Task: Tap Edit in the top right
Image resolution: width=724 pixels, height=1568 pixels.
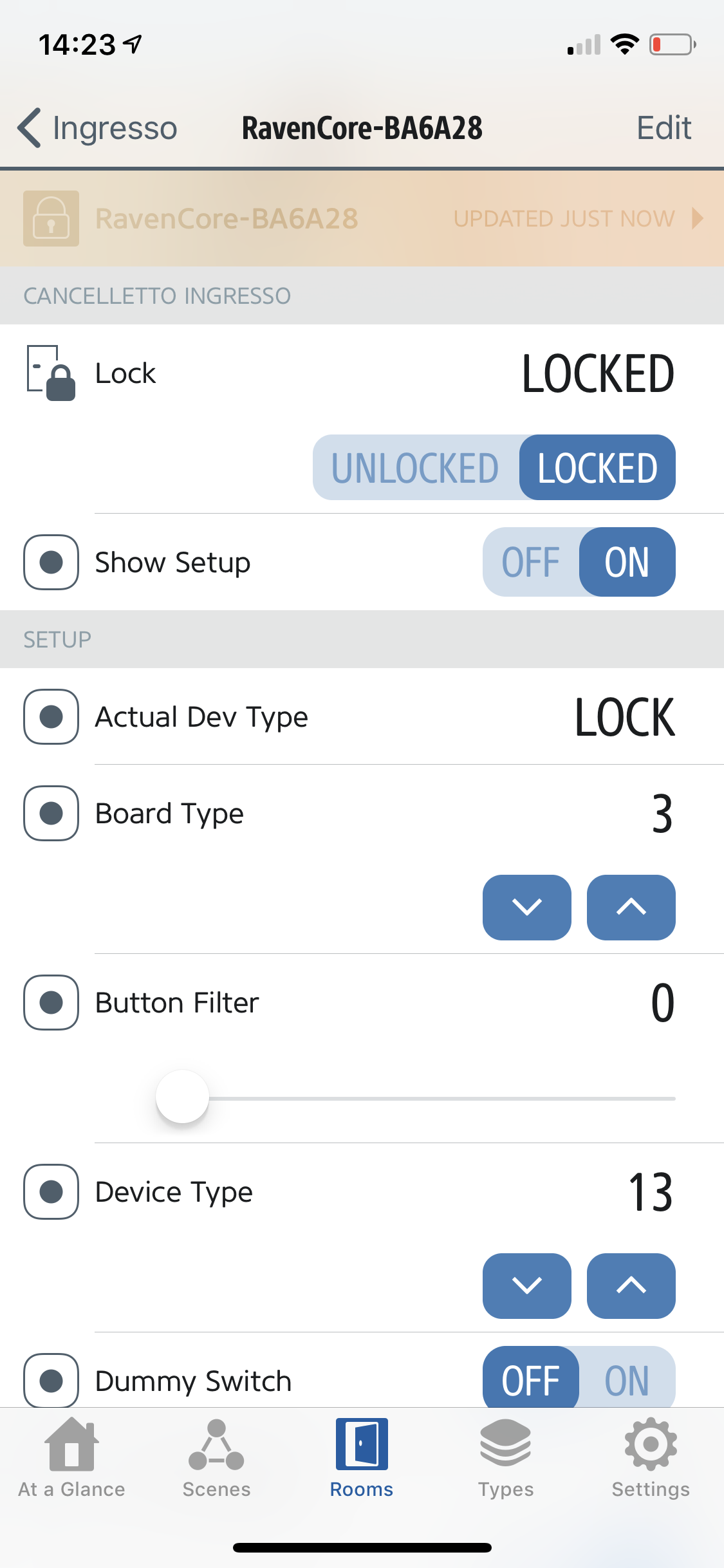Action: tap(664, 127)
